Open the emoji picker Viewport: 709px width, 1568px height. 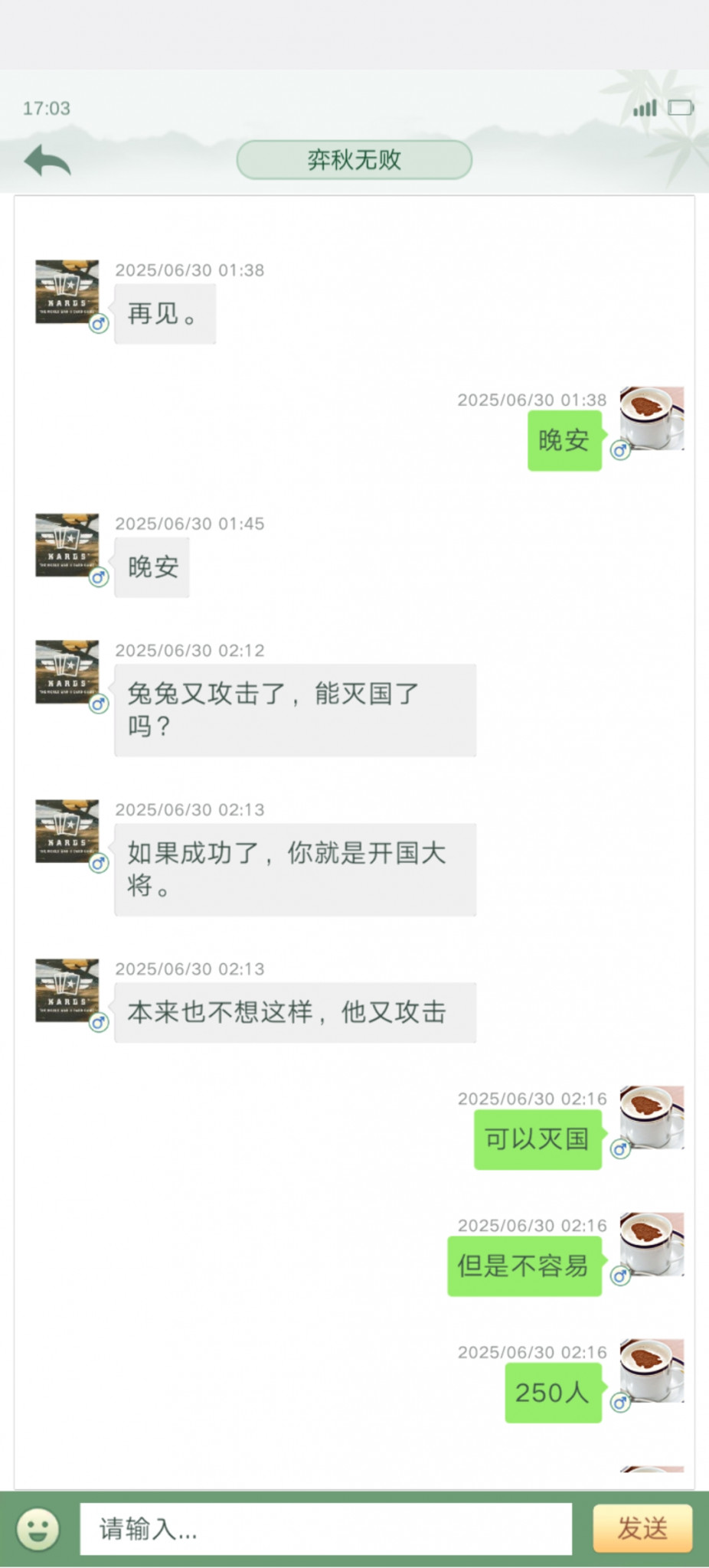coord(38,1528)
